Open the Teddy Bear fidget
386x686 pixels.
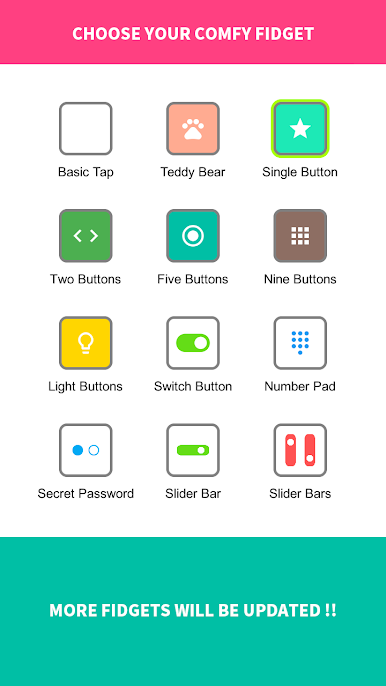(193, 129)
